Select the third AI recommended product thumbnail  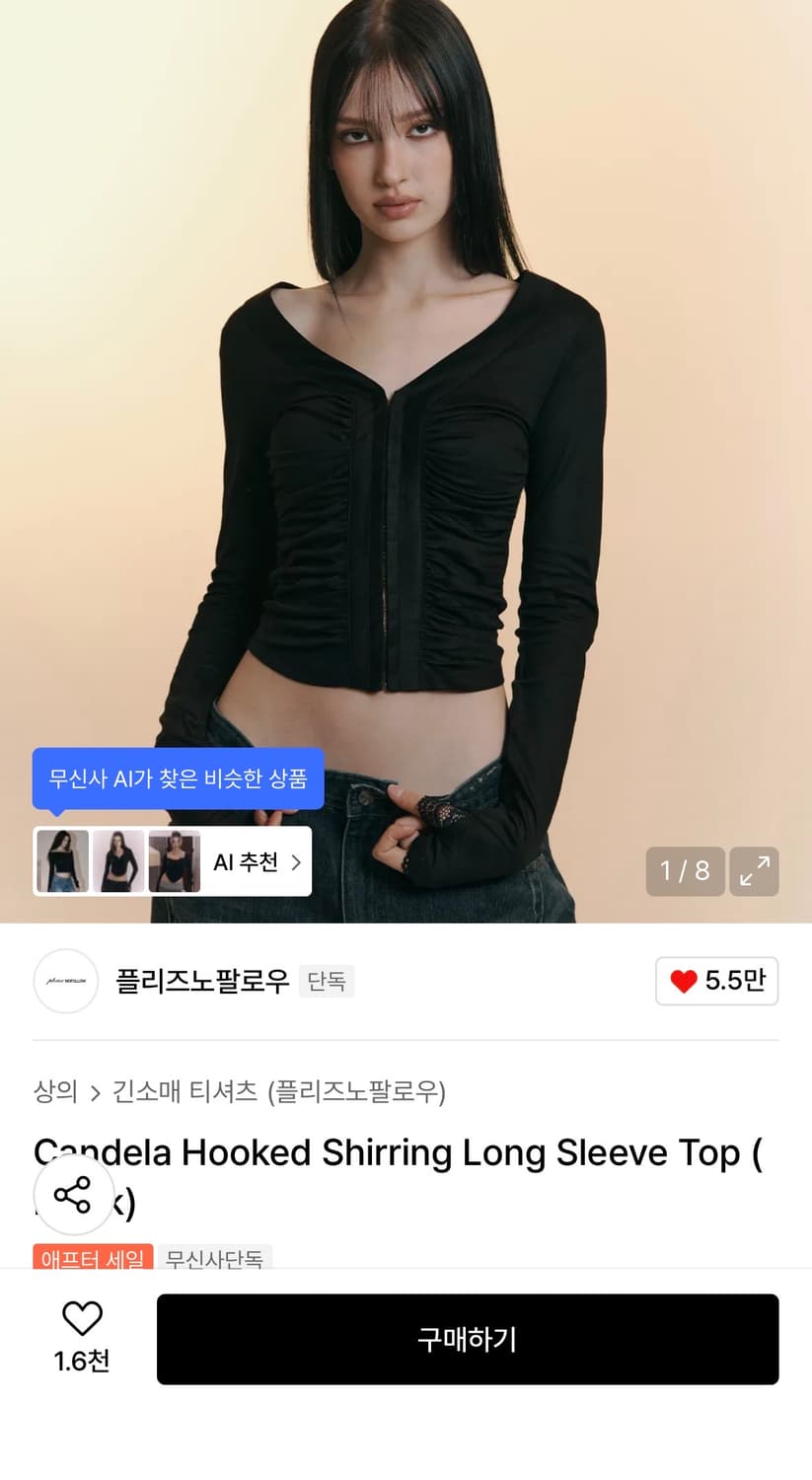(172, 861)
